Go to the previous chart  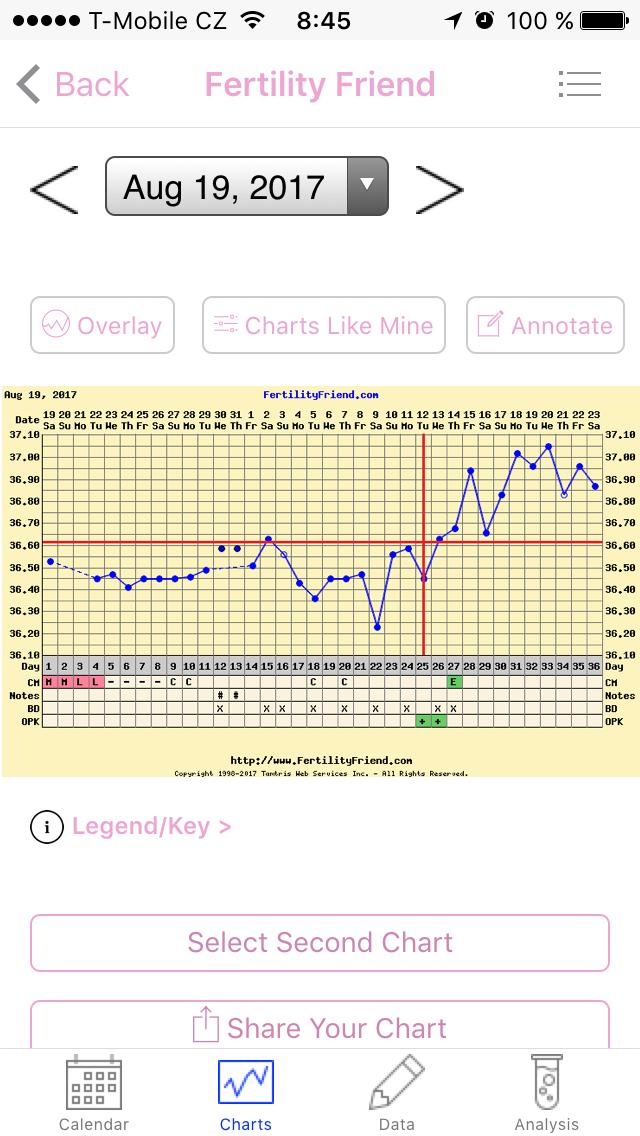[x=54, y=188]
